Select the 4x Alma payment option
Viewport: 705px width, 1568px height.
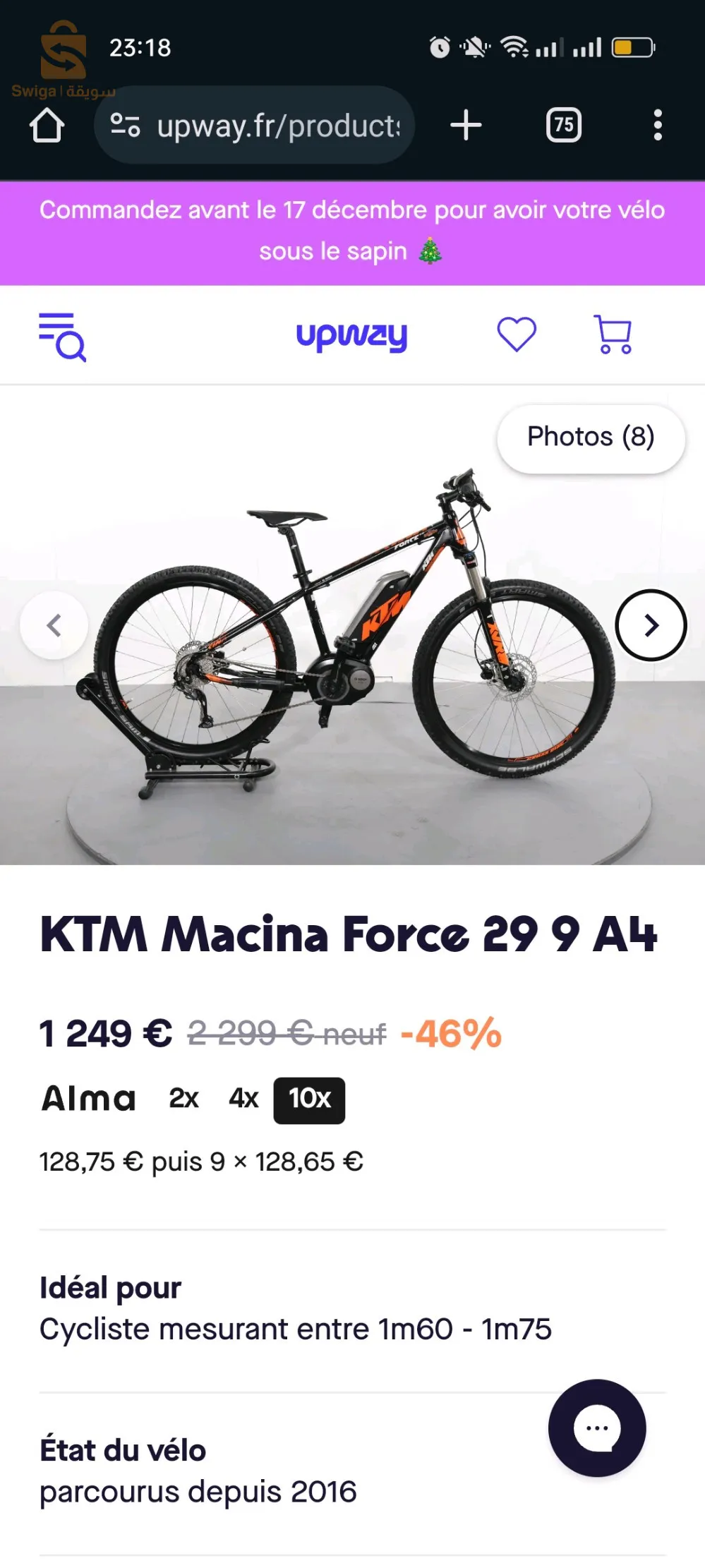pos(242,1099)
